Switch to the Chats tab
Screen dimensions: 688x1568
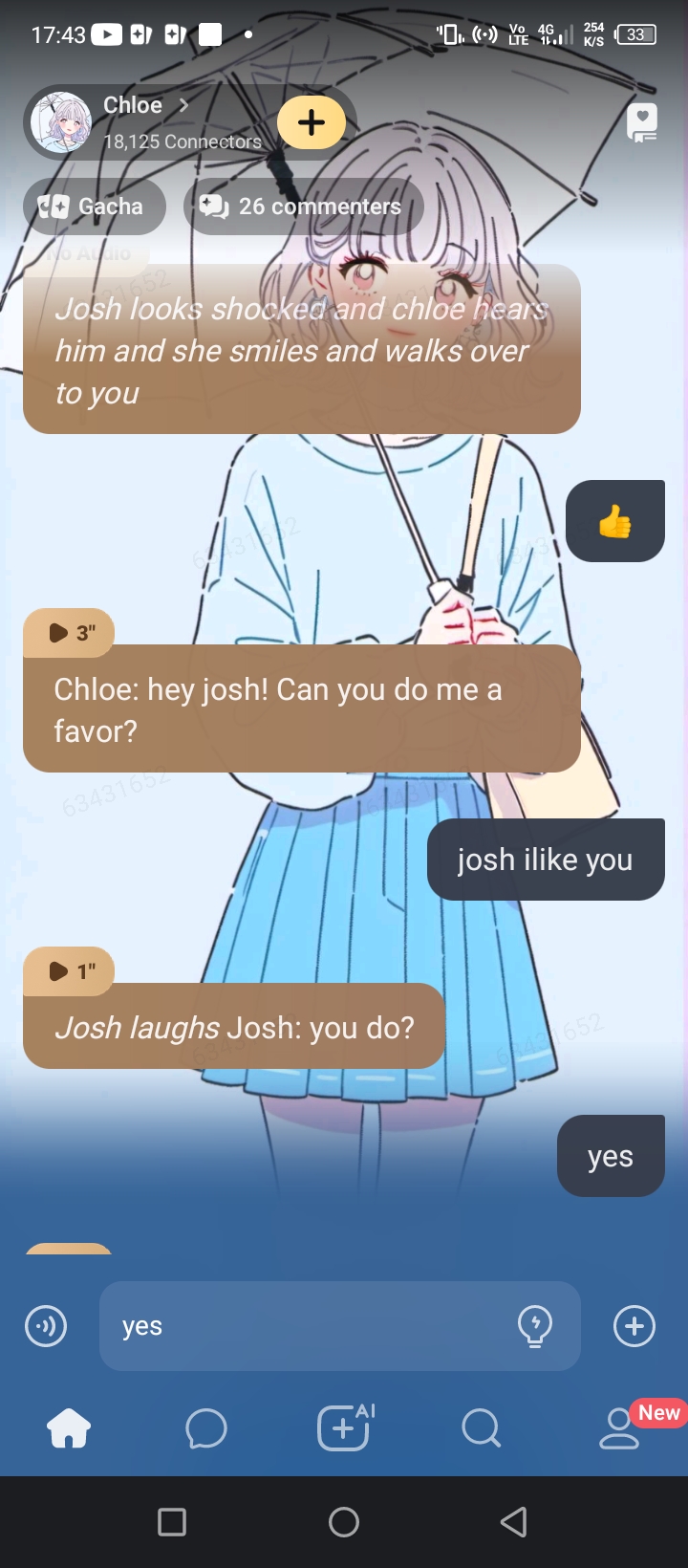click(206, 1429)
